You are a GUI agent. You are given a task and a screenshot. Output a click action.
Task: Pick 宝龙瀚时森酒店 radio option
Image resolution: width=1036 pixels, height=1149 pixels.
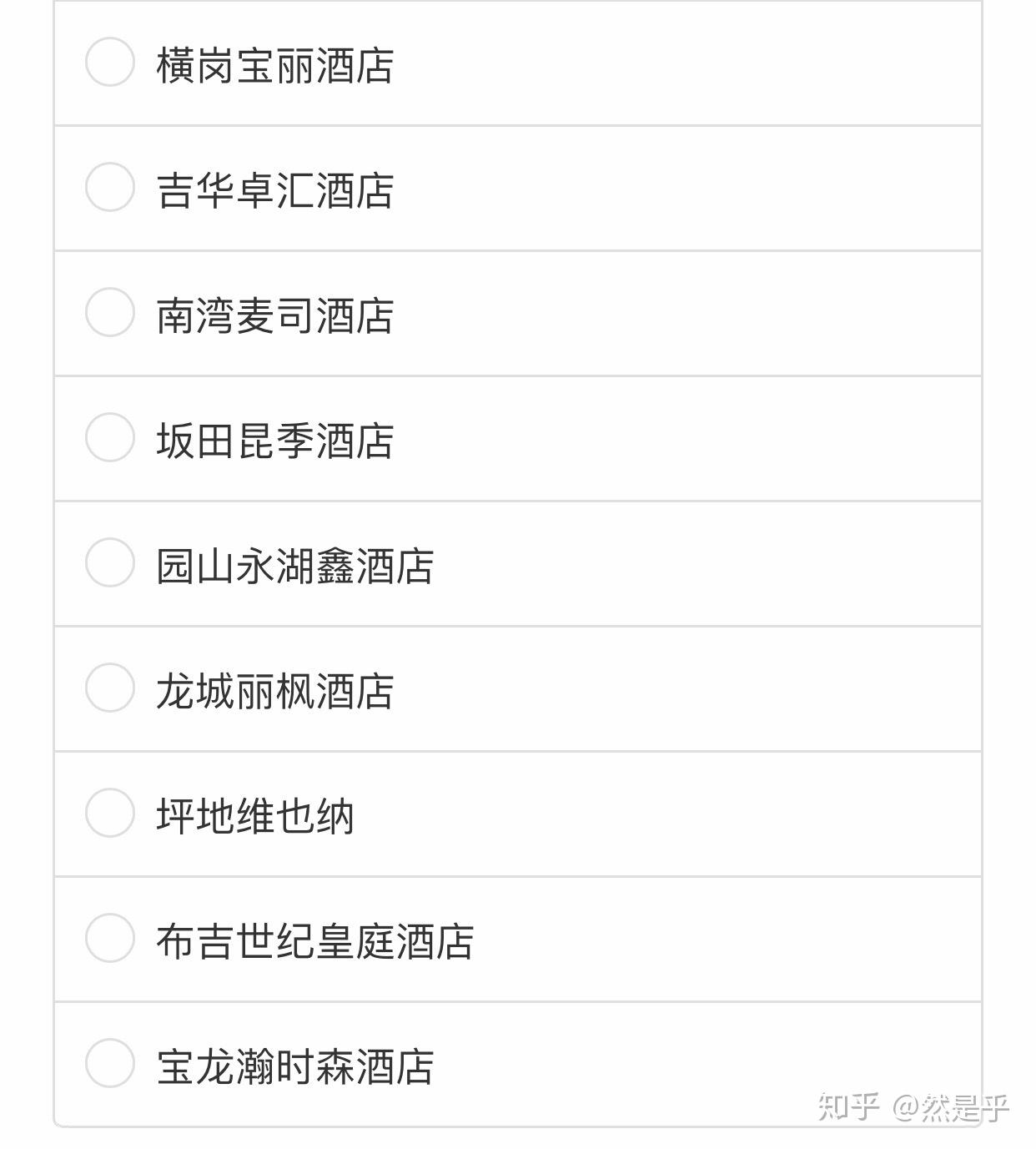(x=110, y=1064)
